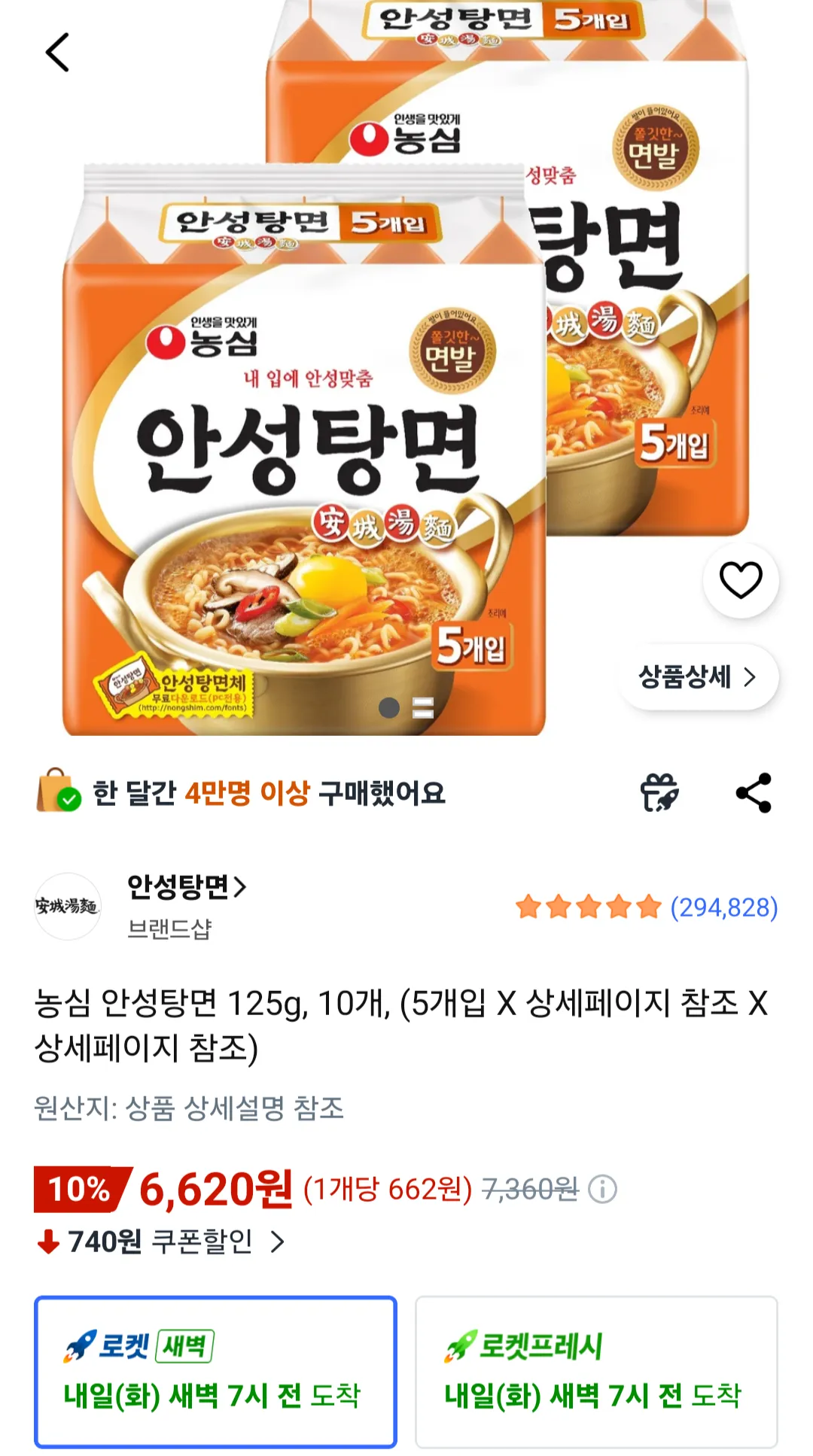The image size is (813, 1456).
Task: Show price info icon next to 7,360원
Action: click(602, 1190)
